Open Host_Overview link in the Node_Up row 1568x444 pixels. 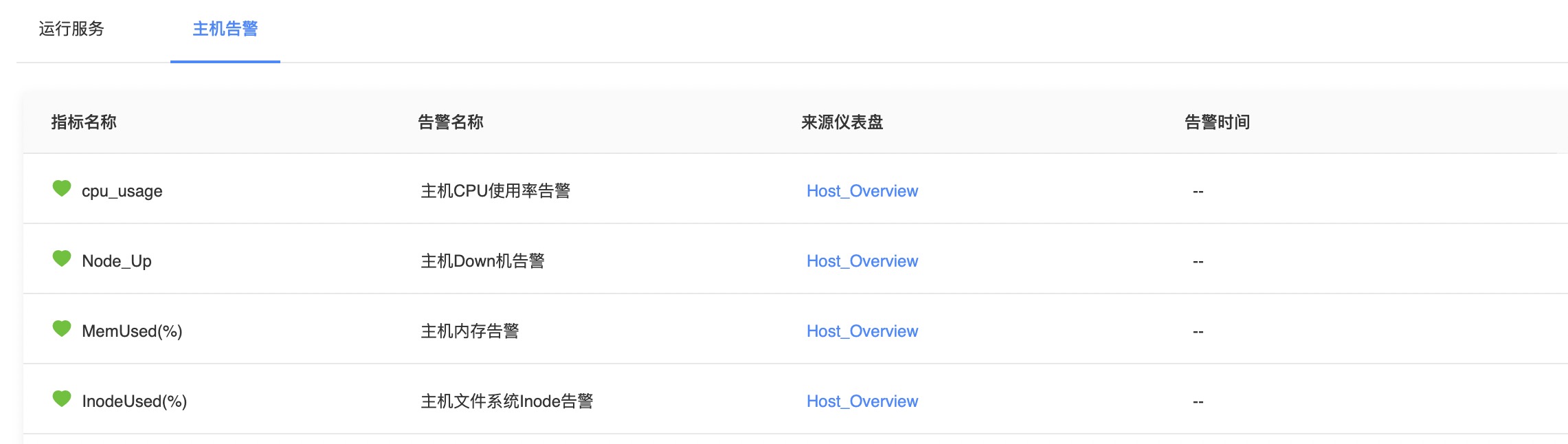pos(862,261)
